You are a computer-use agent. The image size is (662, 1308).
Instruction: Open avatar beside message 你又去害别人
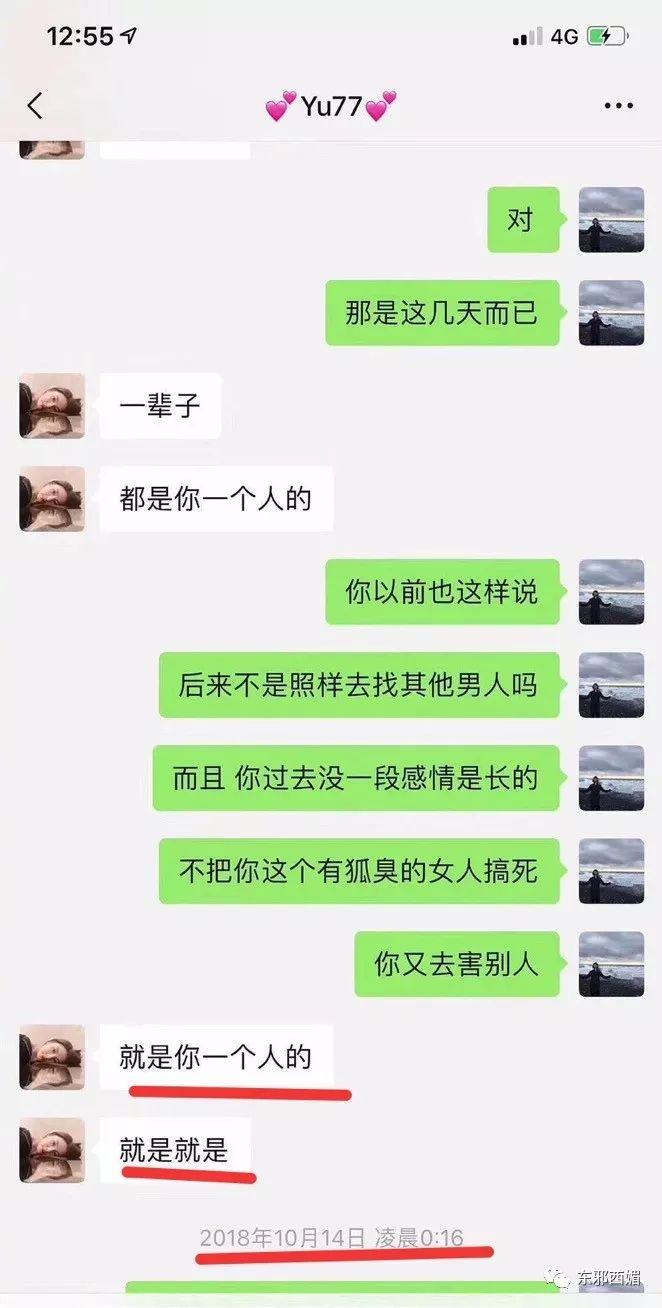click(x=611, y=964)
